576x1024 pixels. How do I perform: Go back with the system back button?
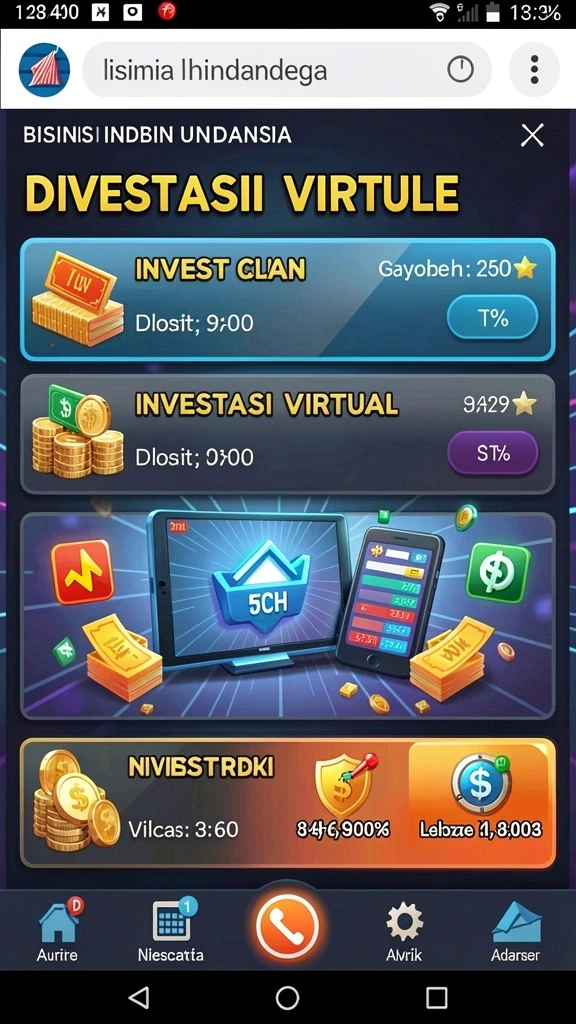click(x=139, y=998)
